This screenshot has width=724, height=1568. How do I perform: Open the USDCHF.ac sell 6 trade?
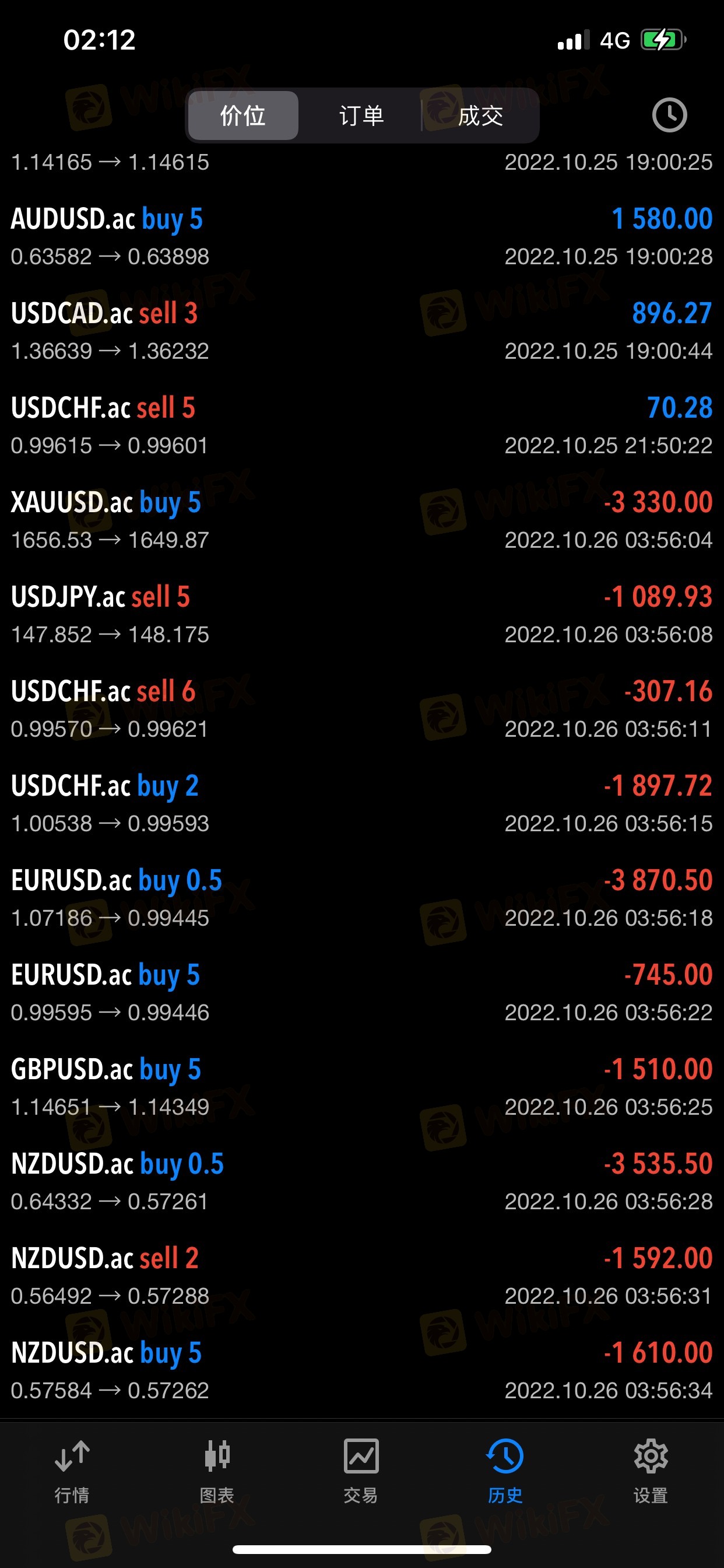coord(362,709)
